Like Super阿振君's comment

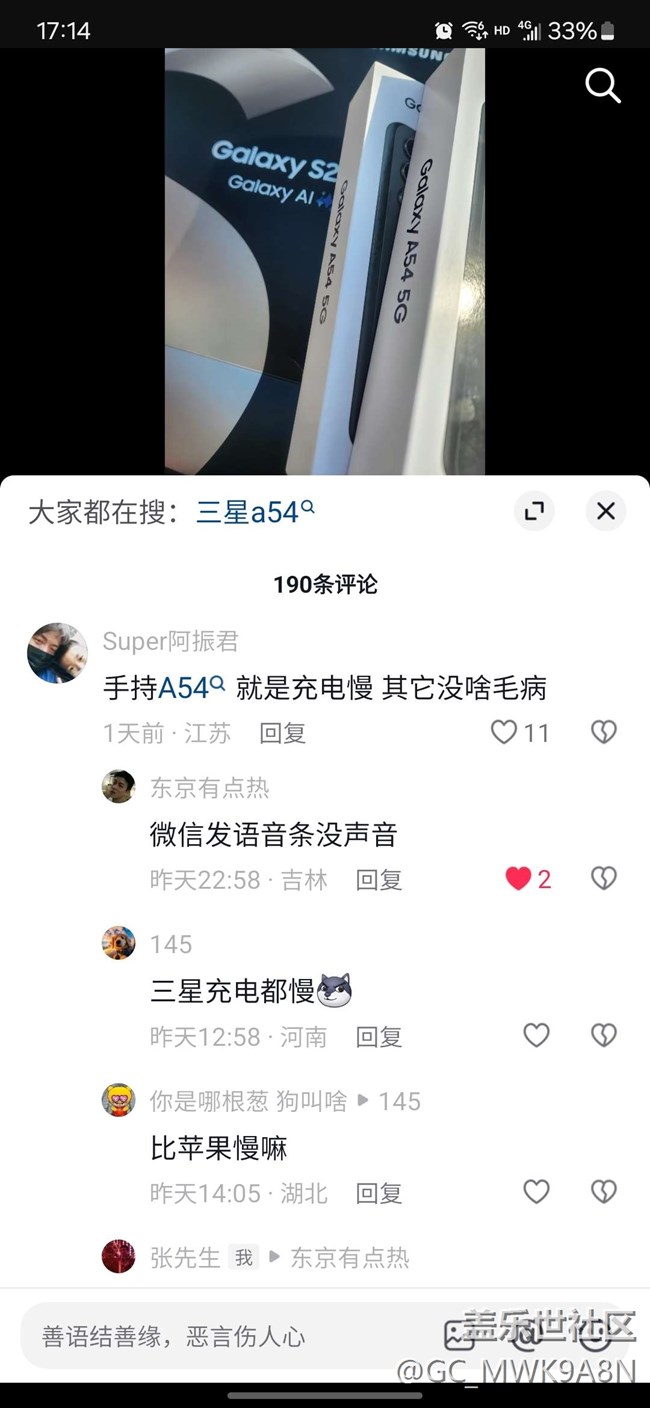pos(504,733)
